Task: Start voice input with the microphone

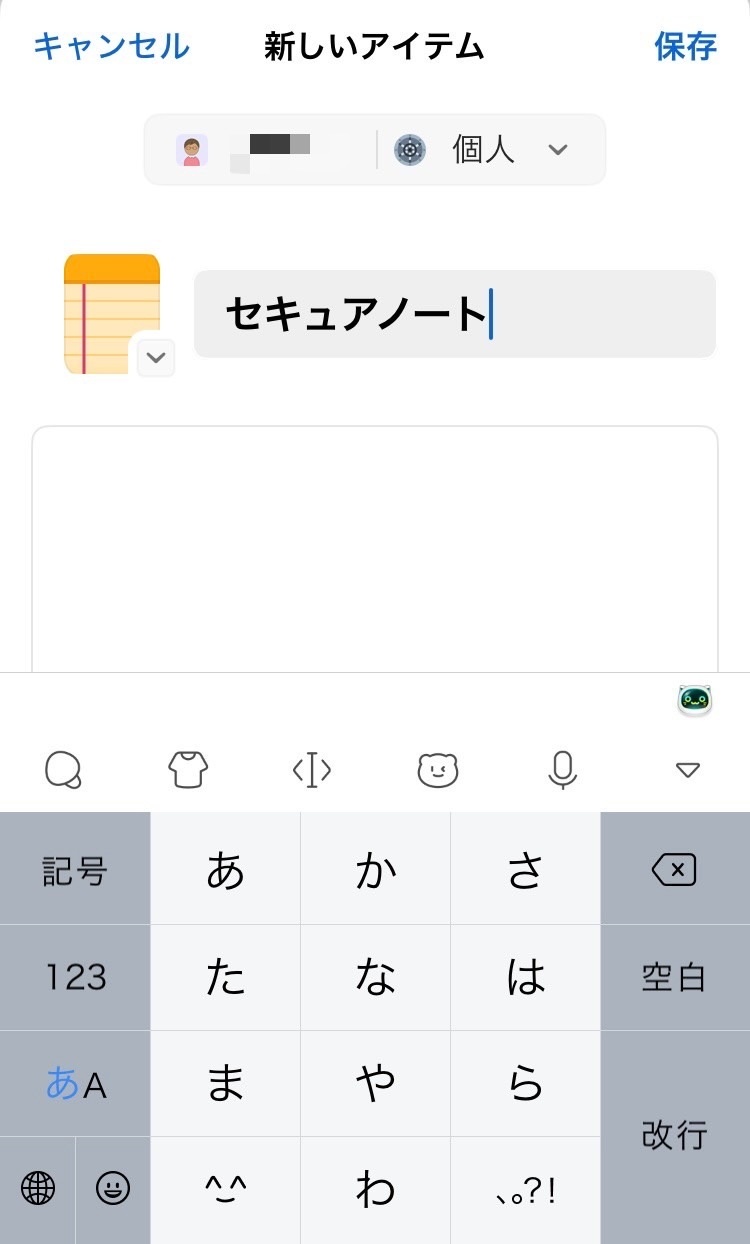Action: coord(562,770)
